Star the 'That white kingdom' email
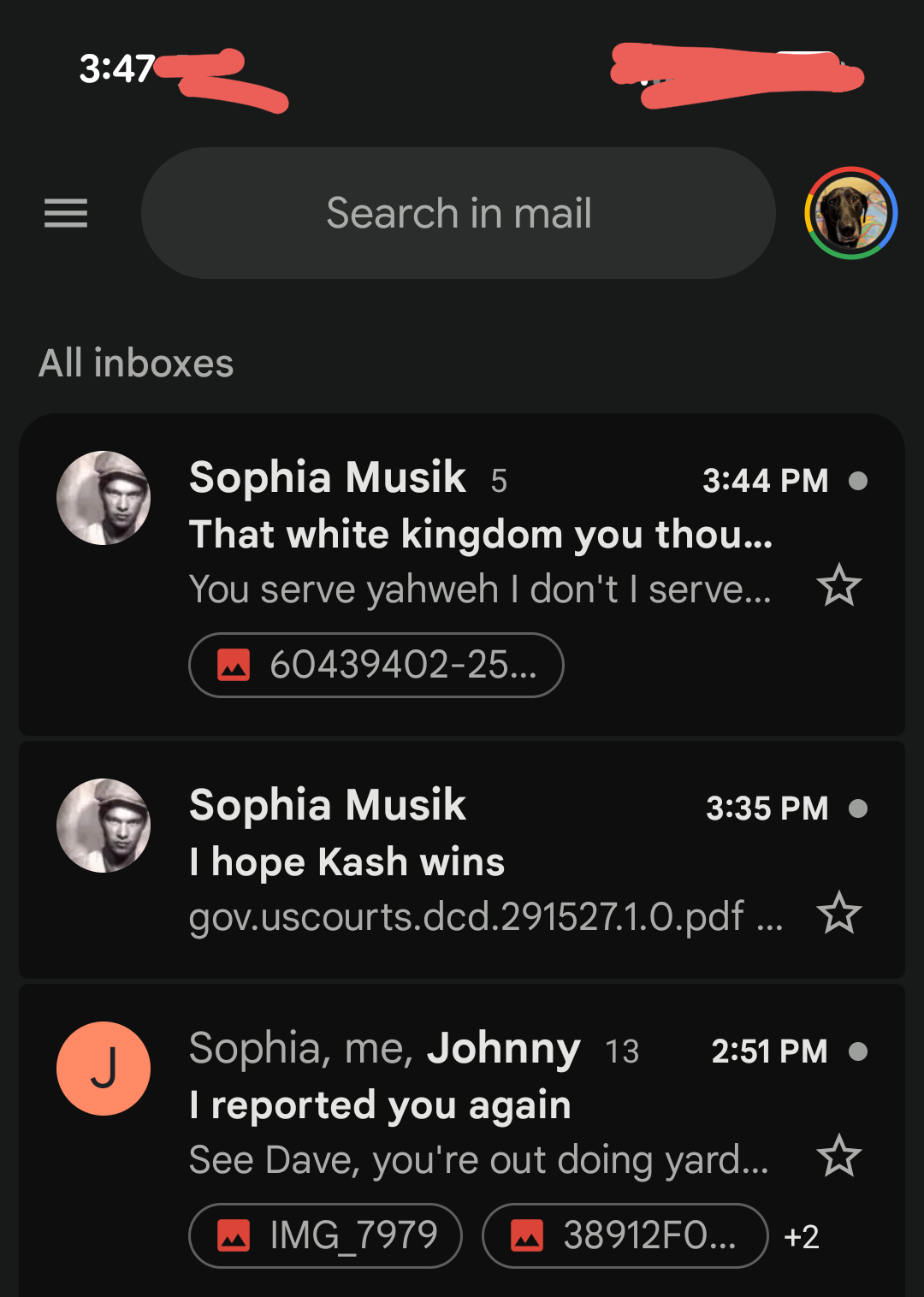 [838, 586]
